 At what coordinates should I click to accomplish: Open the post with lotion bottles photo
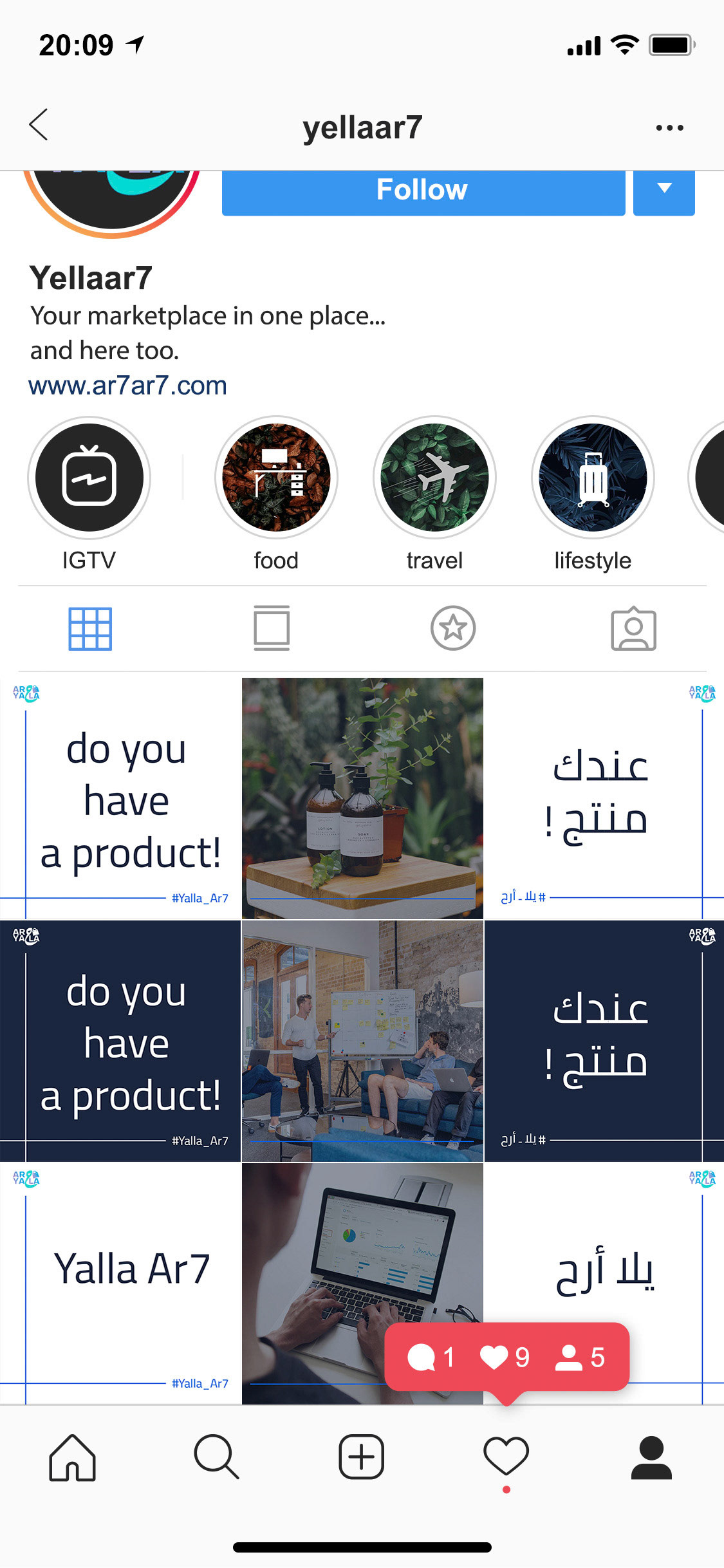pos(362,798)
